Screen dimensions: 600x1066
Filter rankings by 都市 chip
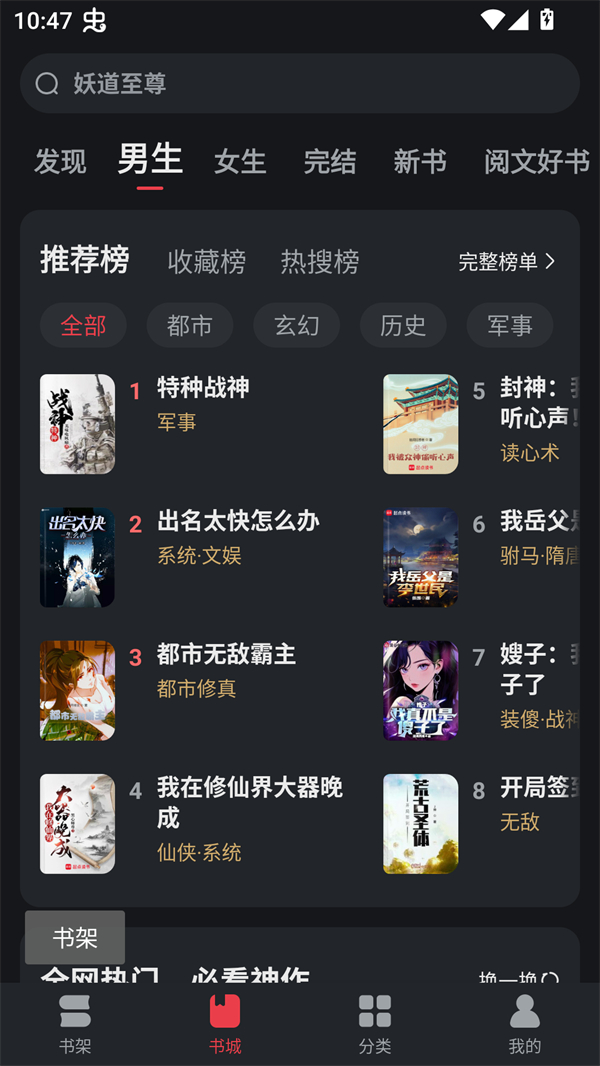click(x=190, y=326)
